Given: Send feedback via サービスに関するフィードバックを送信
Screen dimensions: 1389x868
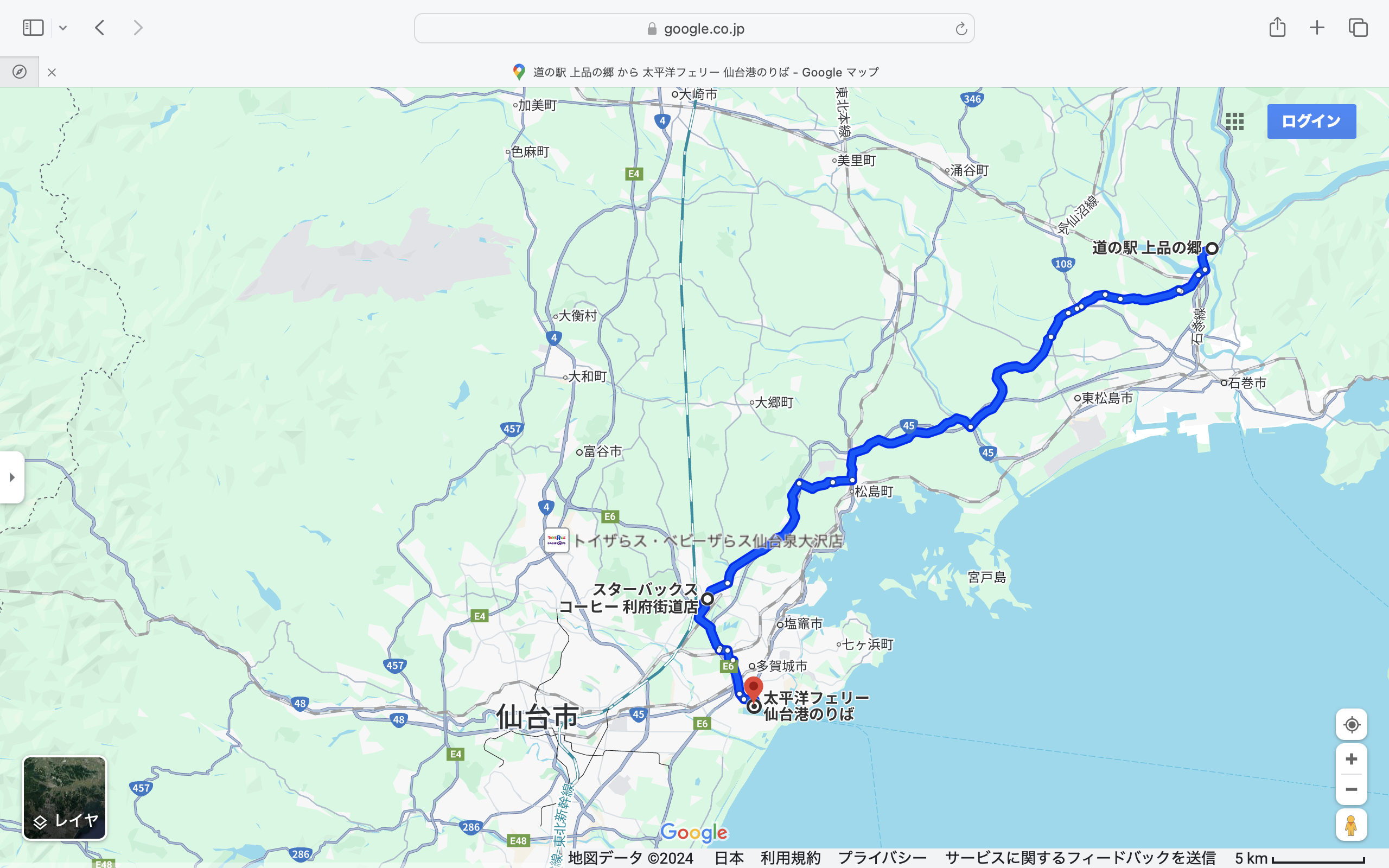Looking at the screenshot, I should [x=1080, y=858].
